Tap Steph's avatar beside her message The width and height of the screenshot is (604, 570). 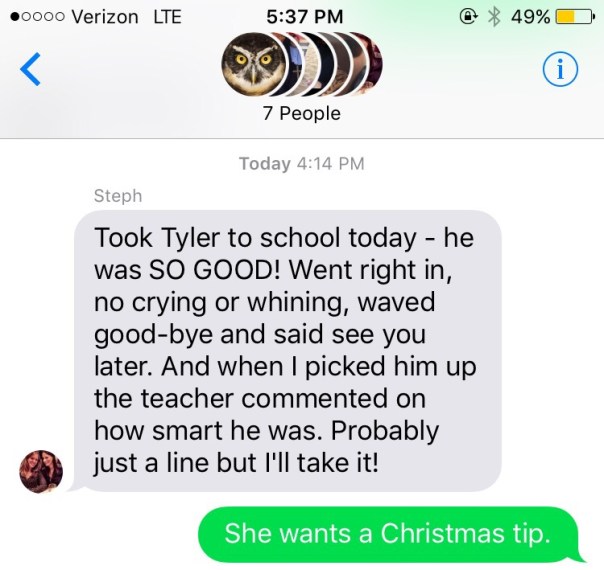tap(41, 471)
